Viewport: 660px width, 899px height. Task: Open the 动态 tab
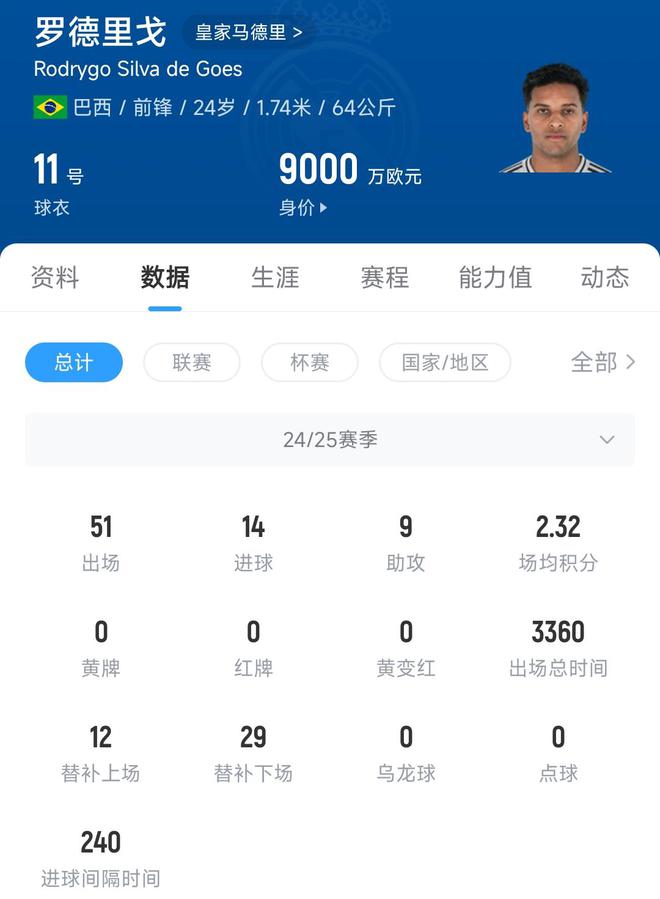(x=605, y=277)
